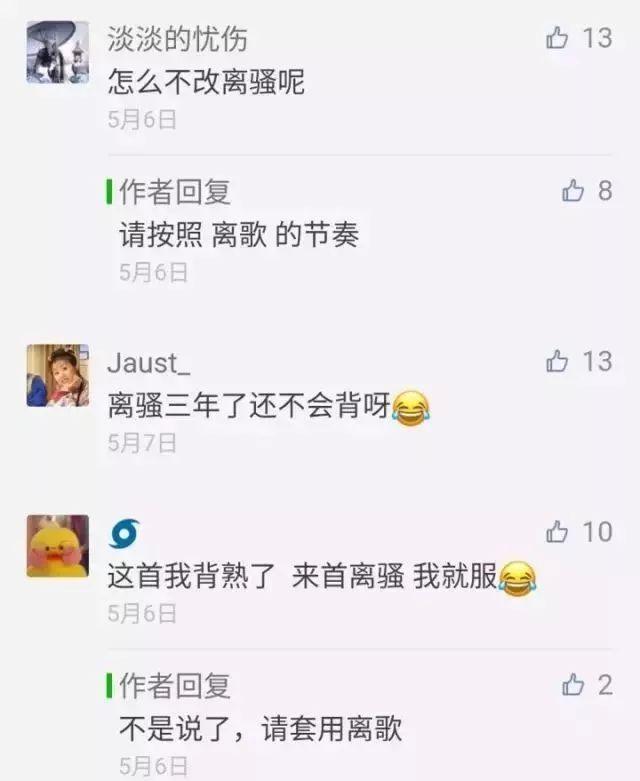Like the author reply 请套用离歌
This screenshot has width=640, height=781.
click(x=573, y=685)
